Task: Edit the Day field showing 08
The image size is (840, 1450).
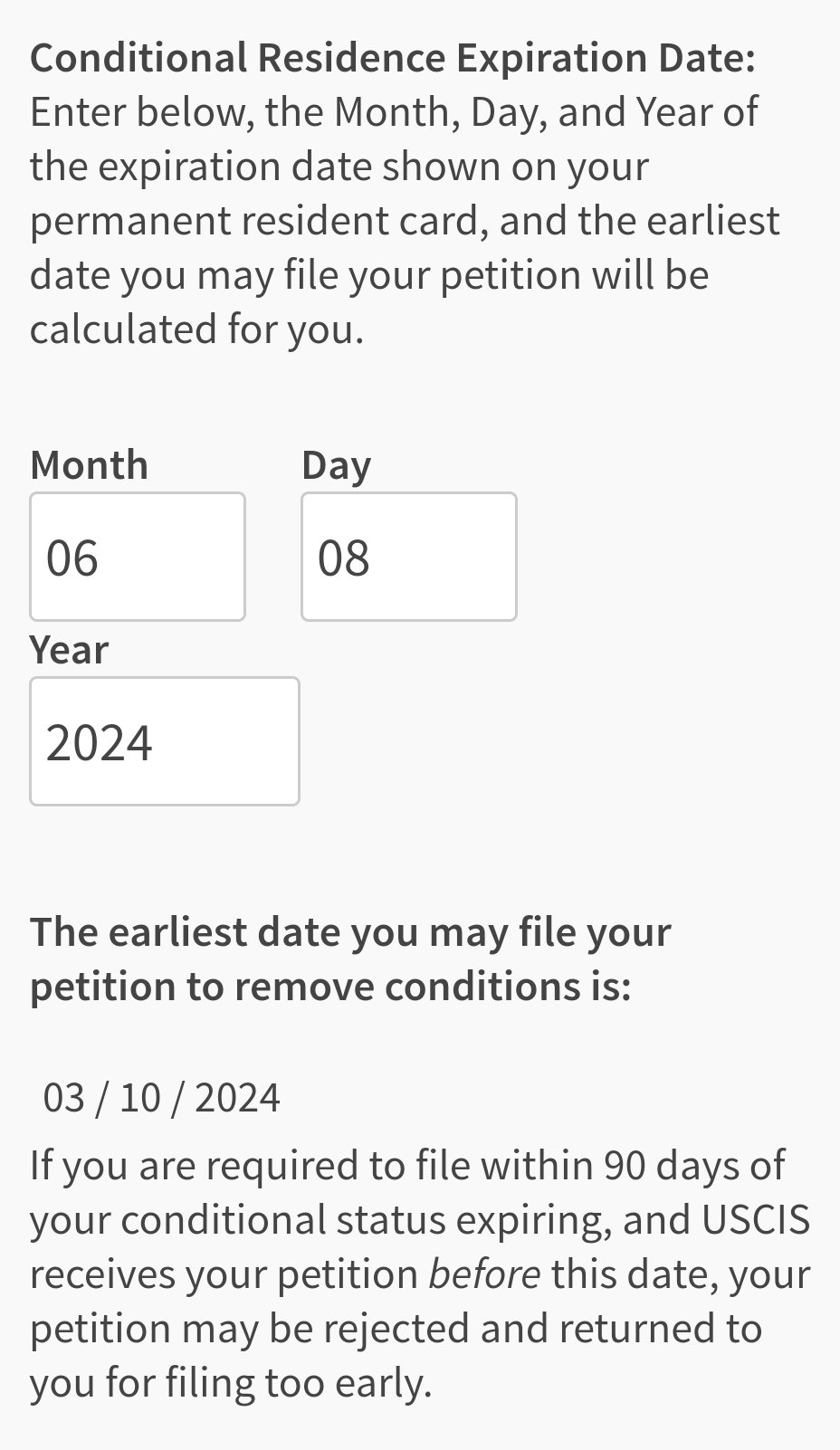Action: (409, 557)
